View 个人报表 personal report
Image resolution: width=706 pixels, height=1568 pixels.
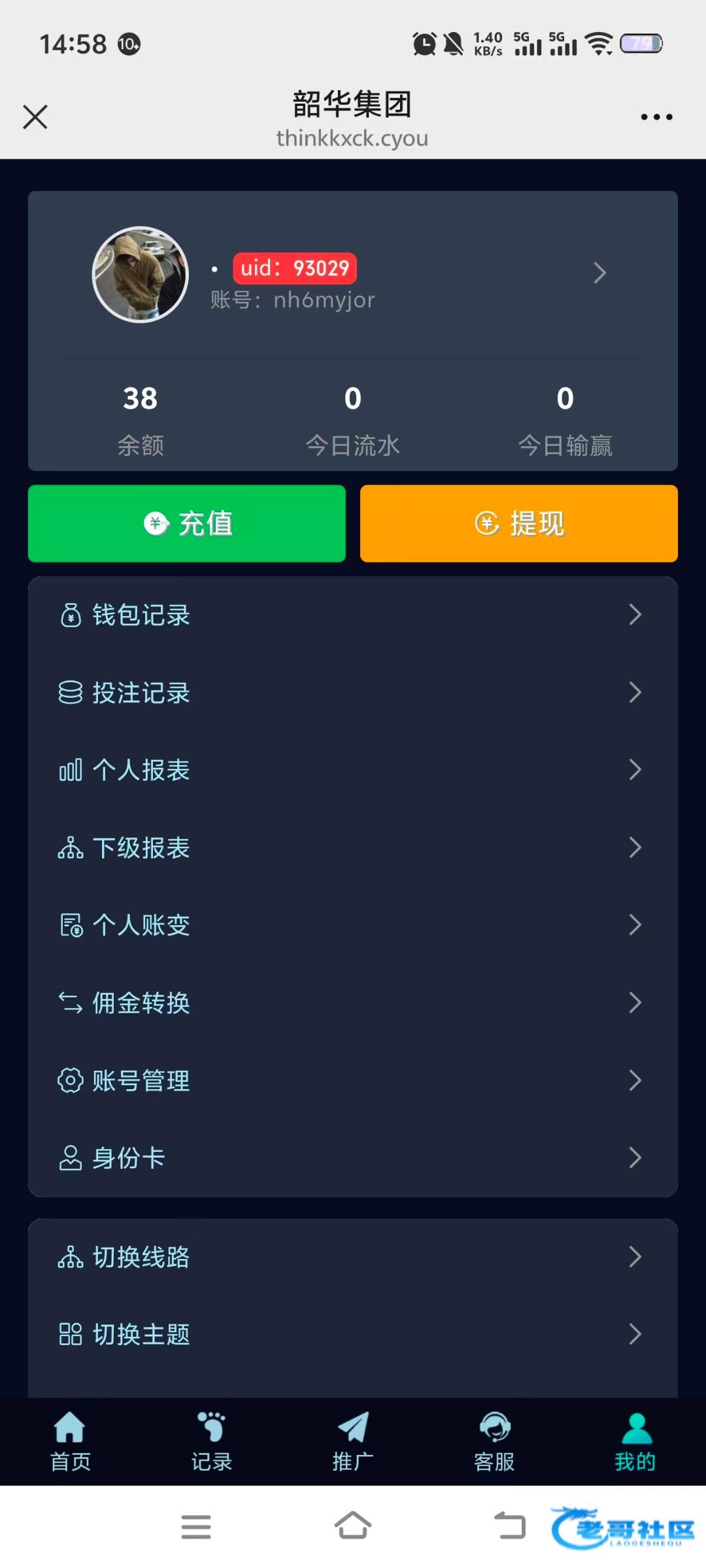tap(353, 770)
